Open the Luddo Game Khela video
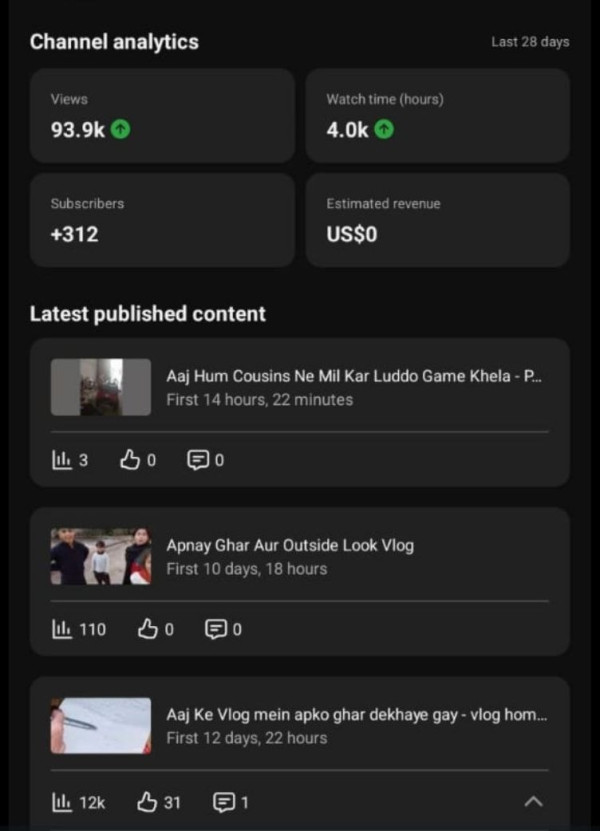The width and height of the screenshot is (600, 831). point(355,387)
